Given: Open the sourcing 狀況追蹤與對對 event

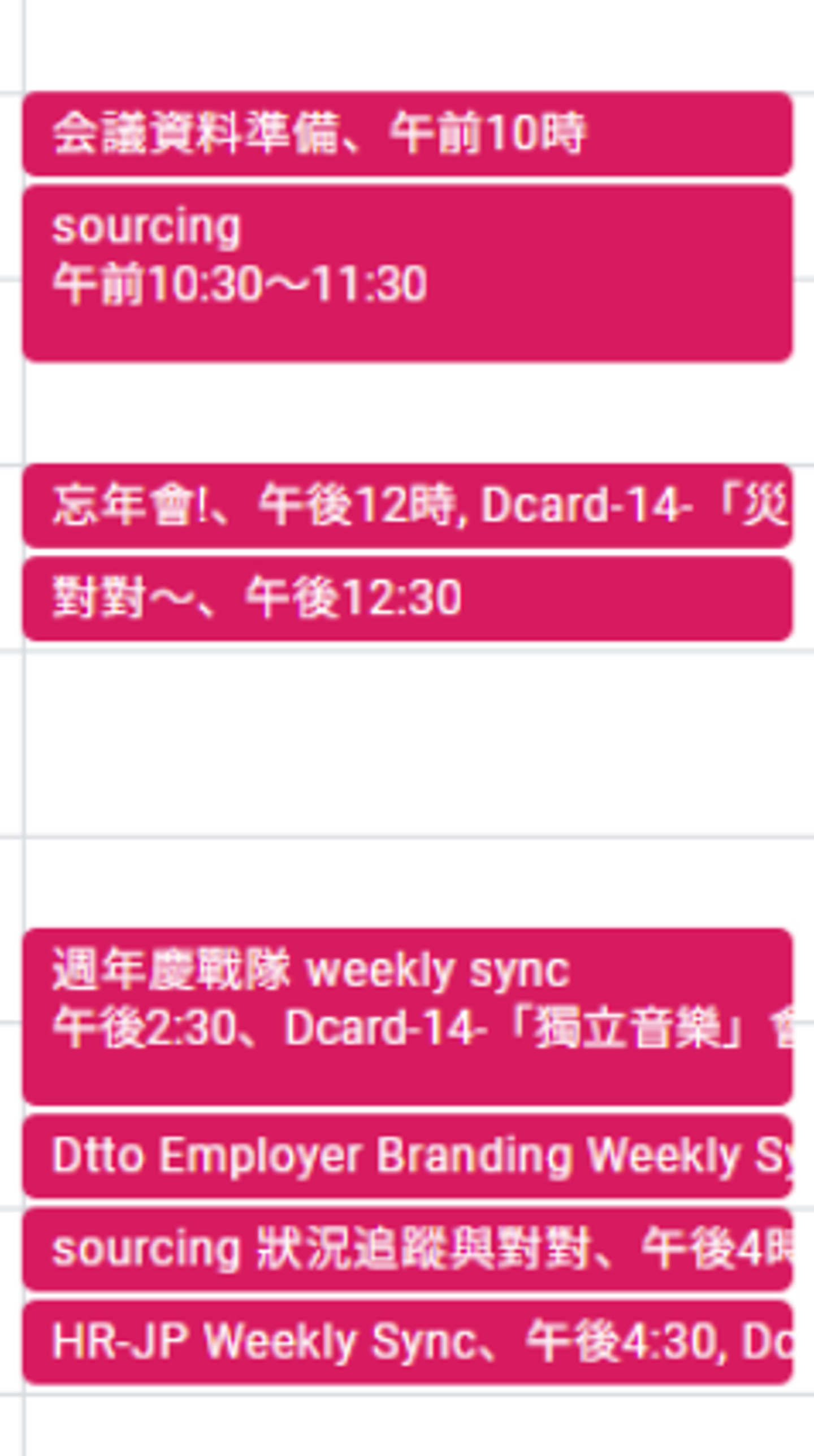Looking at the screenshot, I should click(408, 1249).
